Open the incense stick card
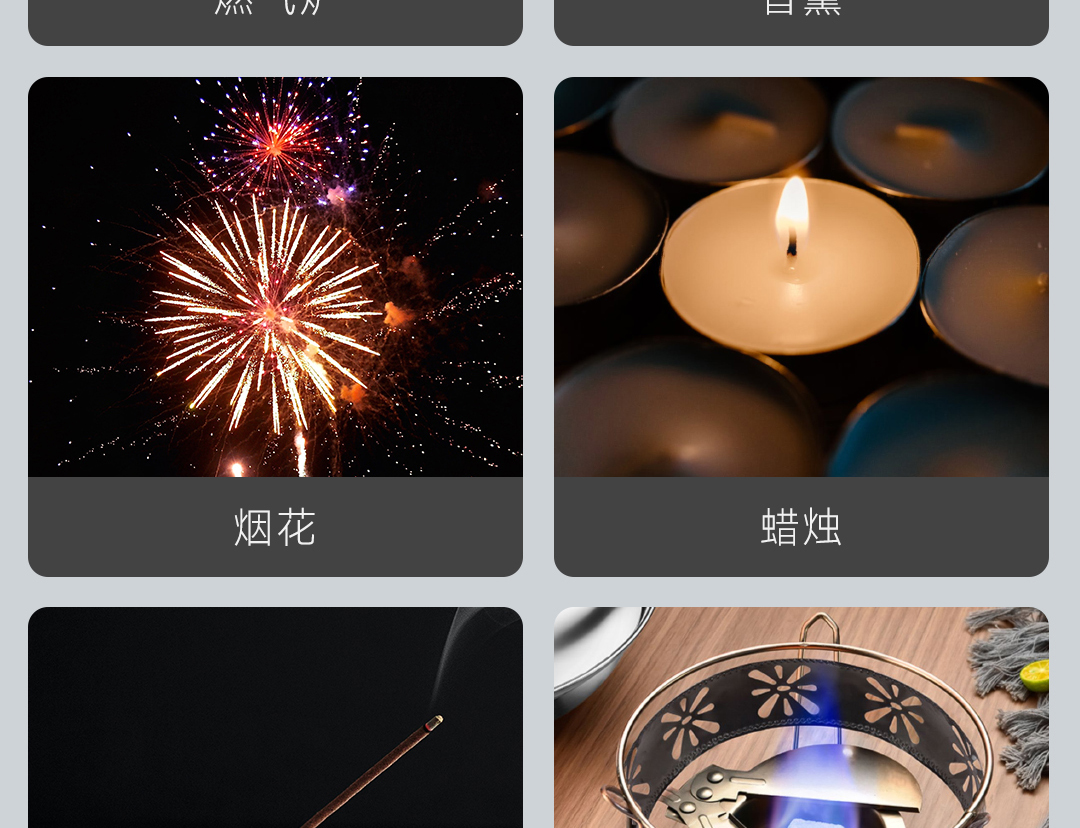This screenshot has width=1080, height=828. click(x=275, y=717)
